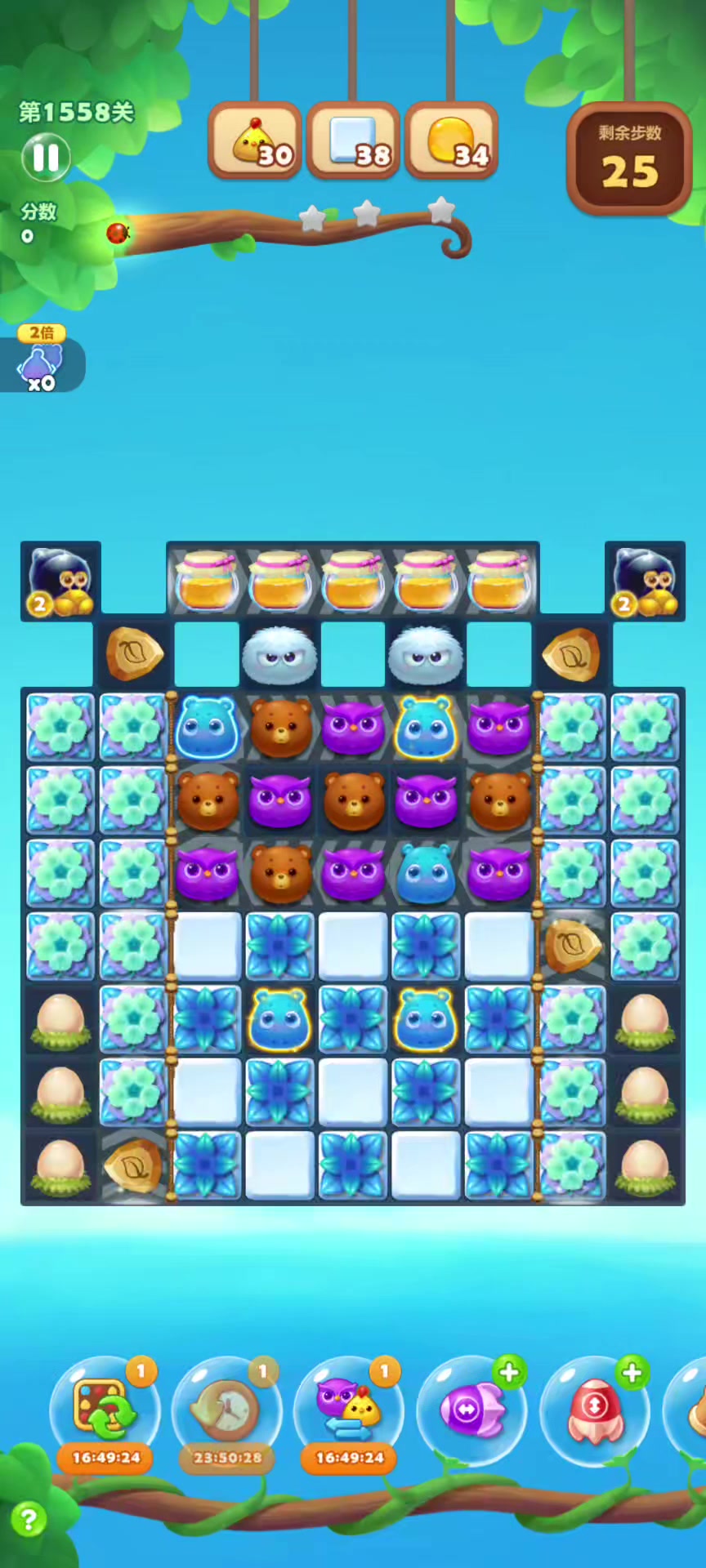
Task: Pause the game
Action: pos(46,157)
